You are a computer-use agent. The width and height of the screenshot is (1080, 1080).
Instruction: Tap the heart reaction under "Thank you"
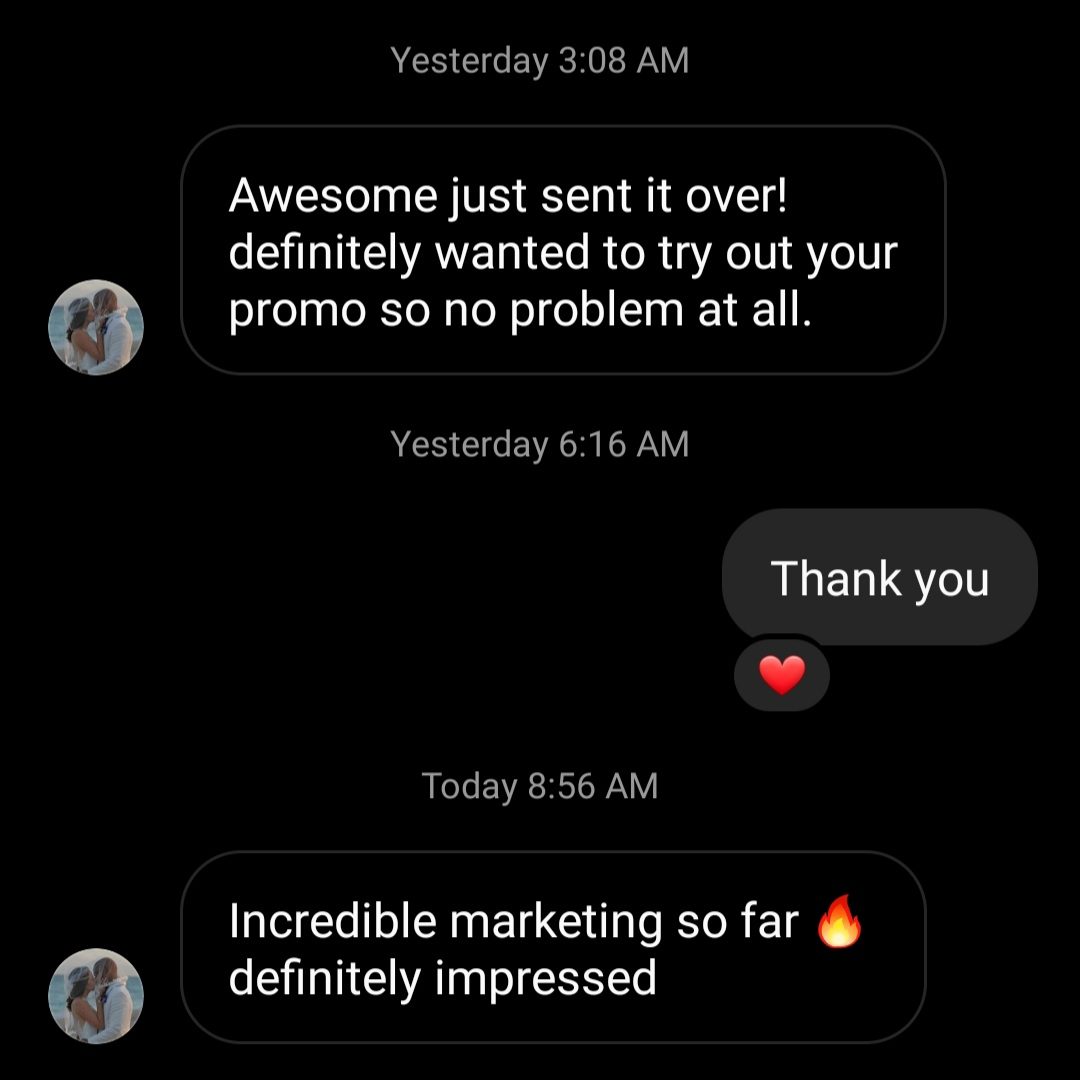pos(781,677)
